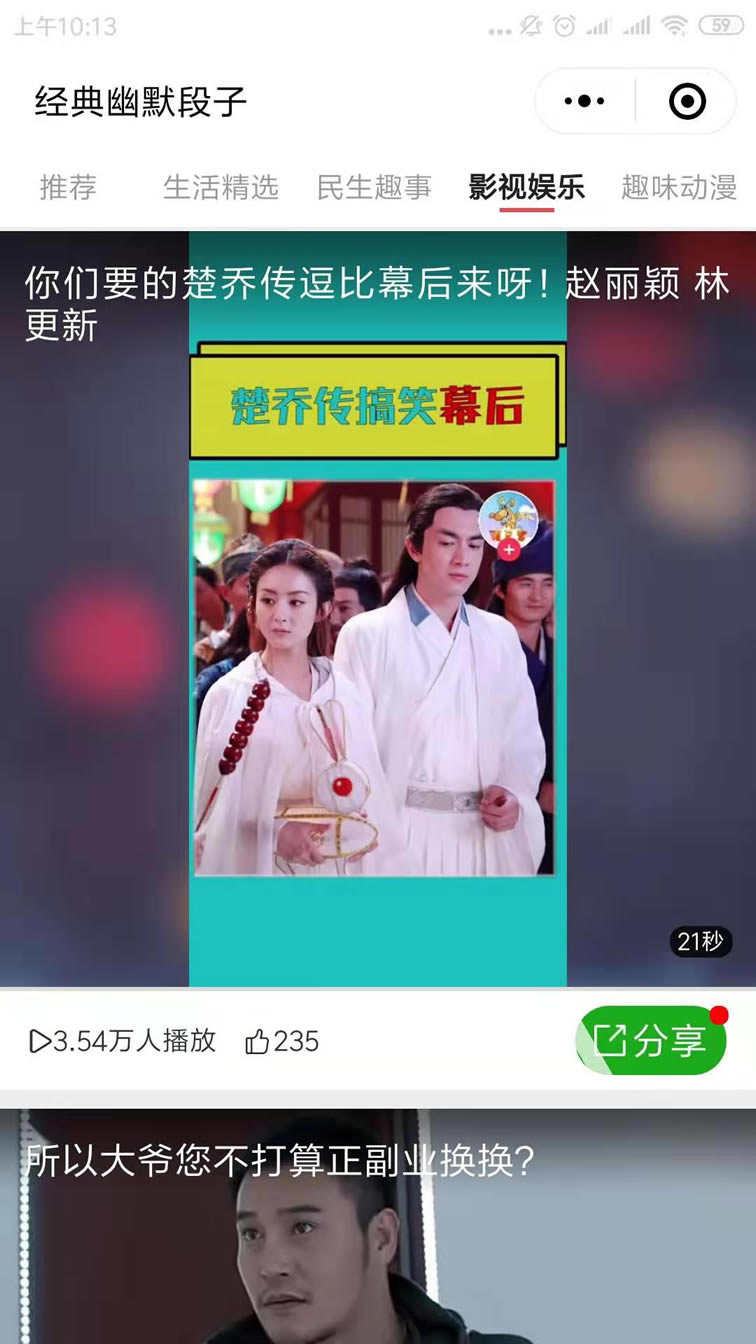Open the 民生趣事 tab
The height and width of the screenshot is (1344, 756).
tap(374, 187)
